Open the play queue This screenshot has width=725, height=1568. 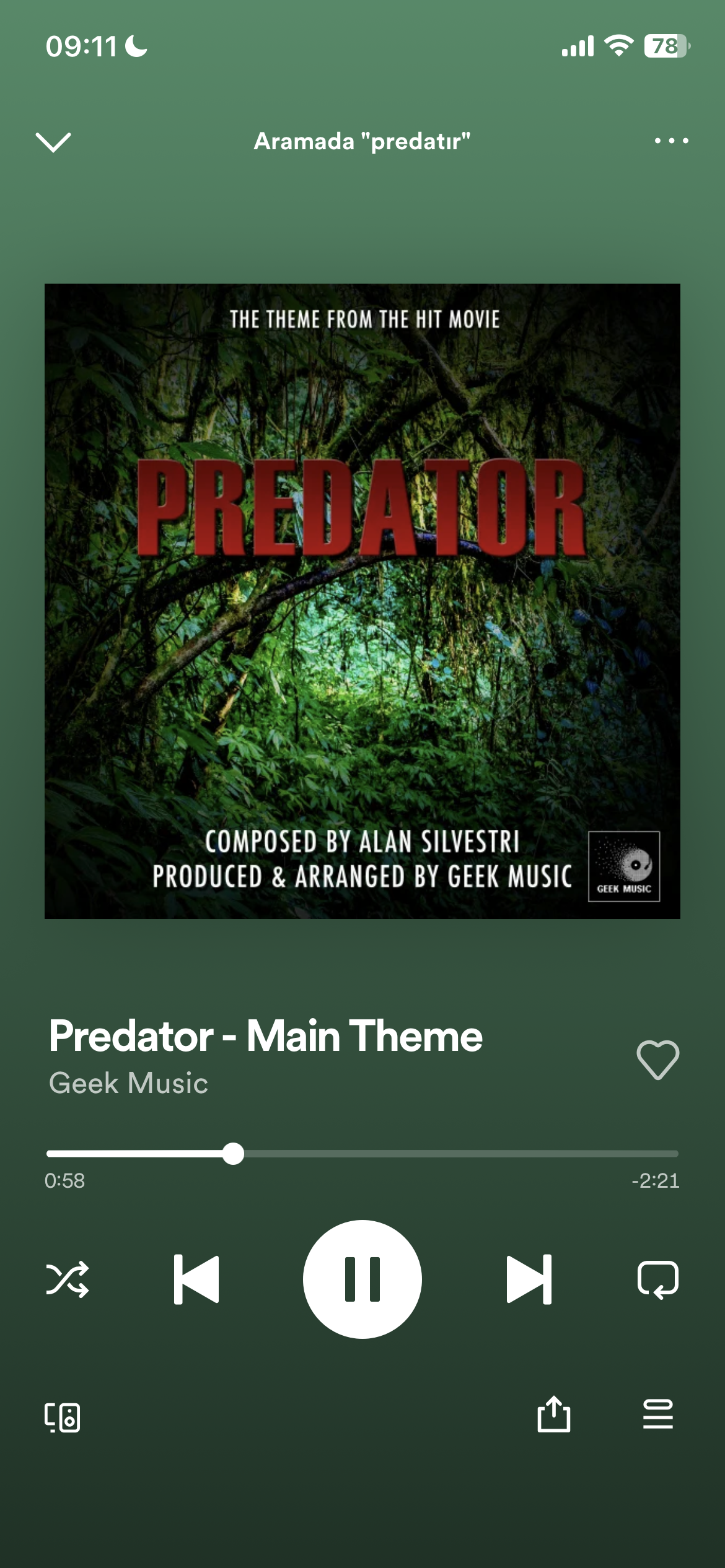click(657, 1414)
